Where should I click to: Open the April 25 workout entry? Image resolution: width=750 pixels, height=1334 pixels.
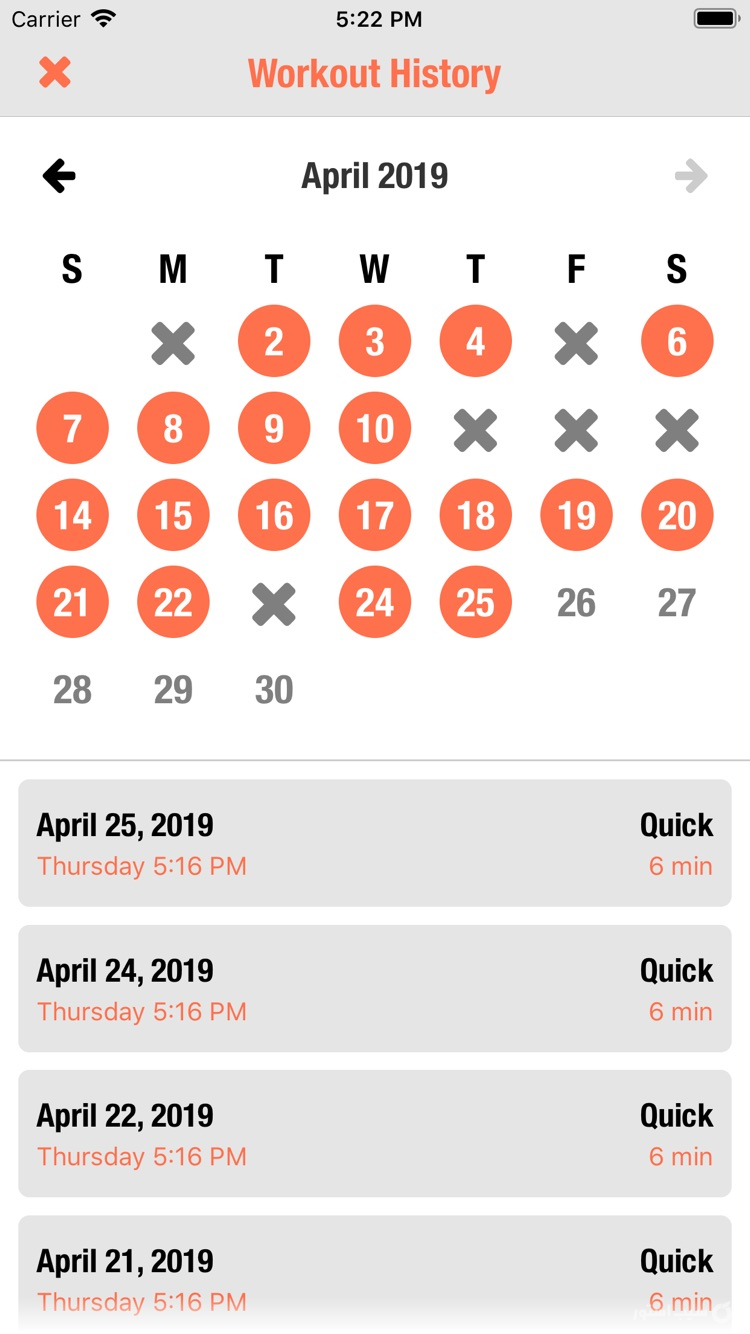tap(374, 843)
